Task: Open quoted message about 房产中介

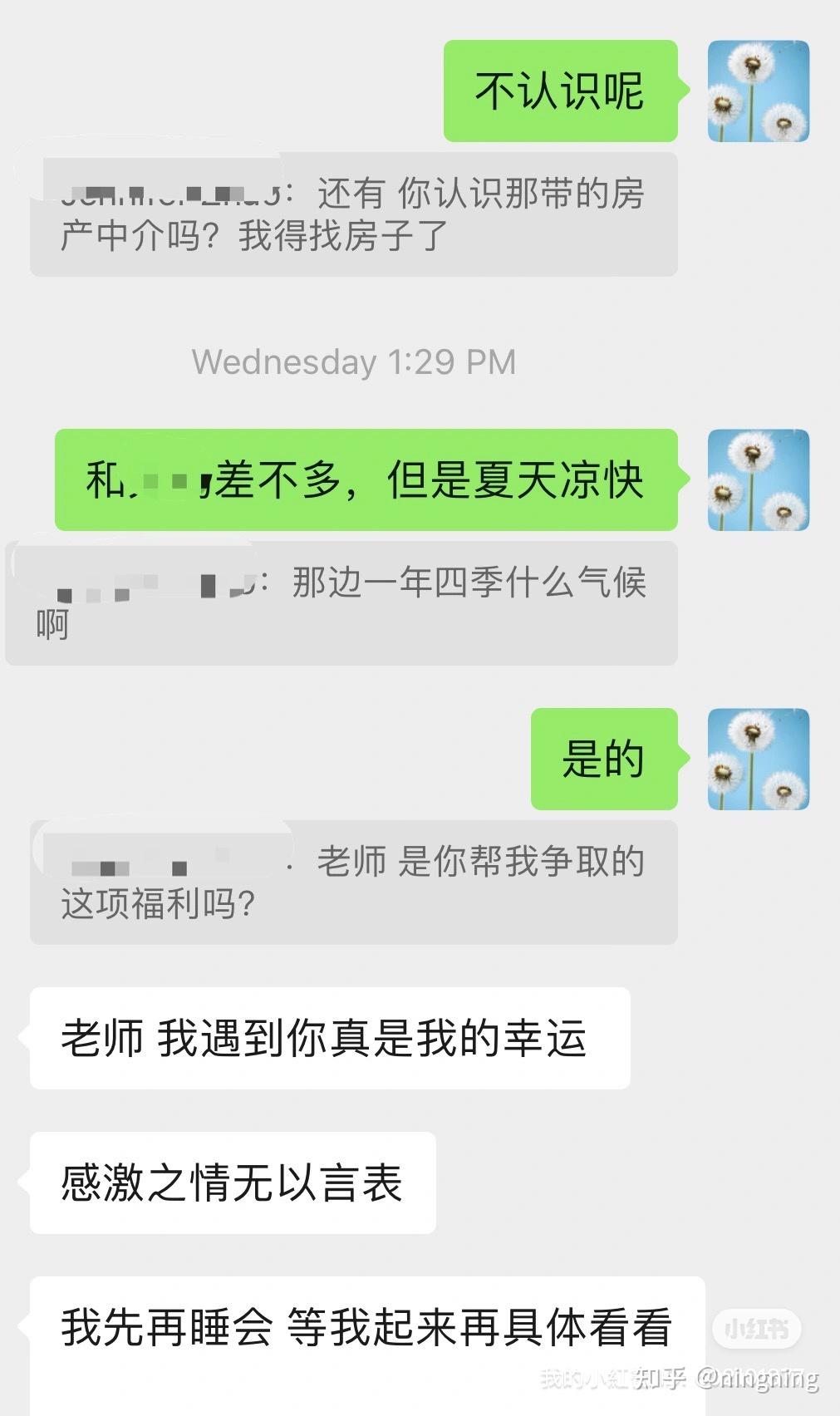Action: 354,214
